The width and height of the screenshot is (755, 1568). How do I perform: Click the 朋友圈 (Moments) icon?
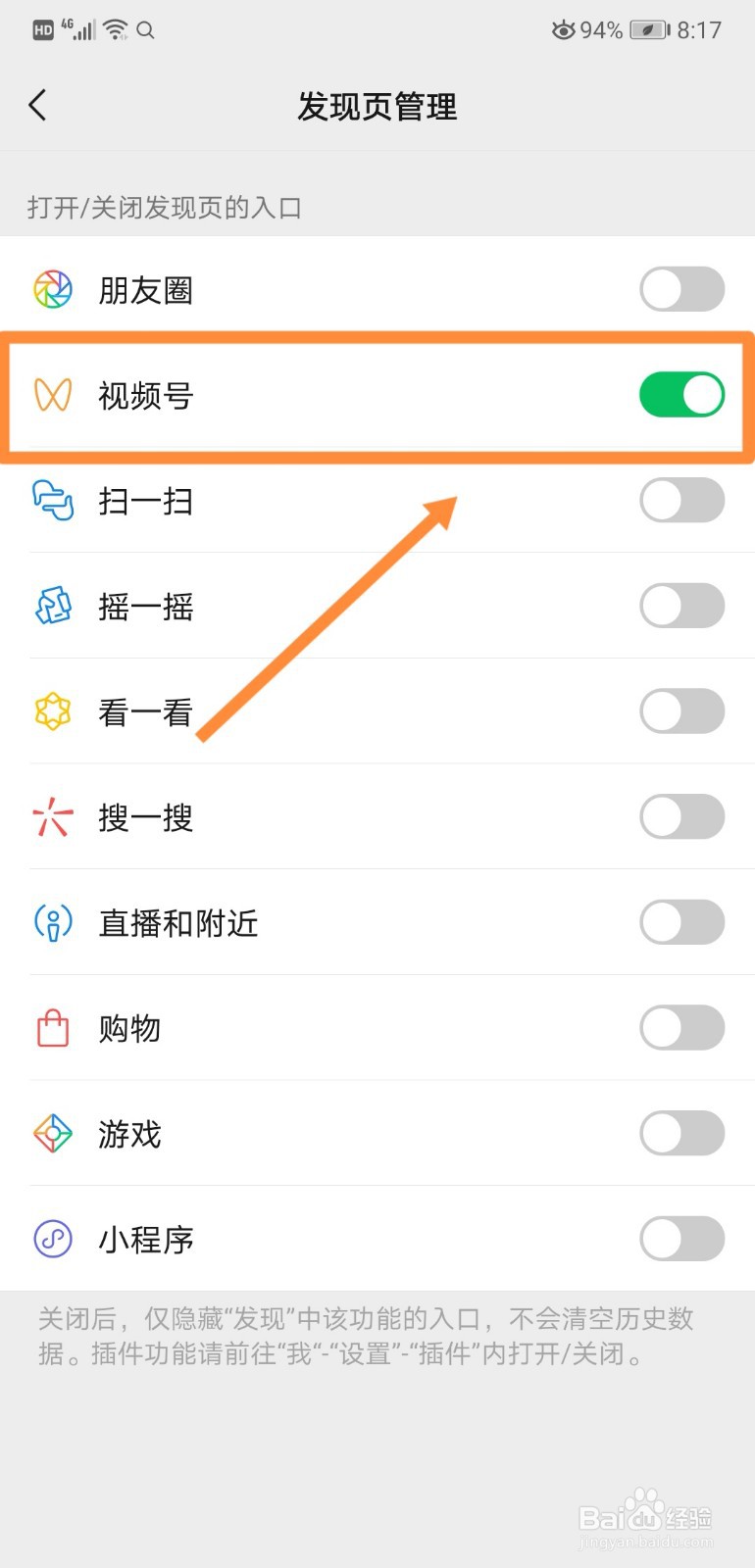[52, 289]
